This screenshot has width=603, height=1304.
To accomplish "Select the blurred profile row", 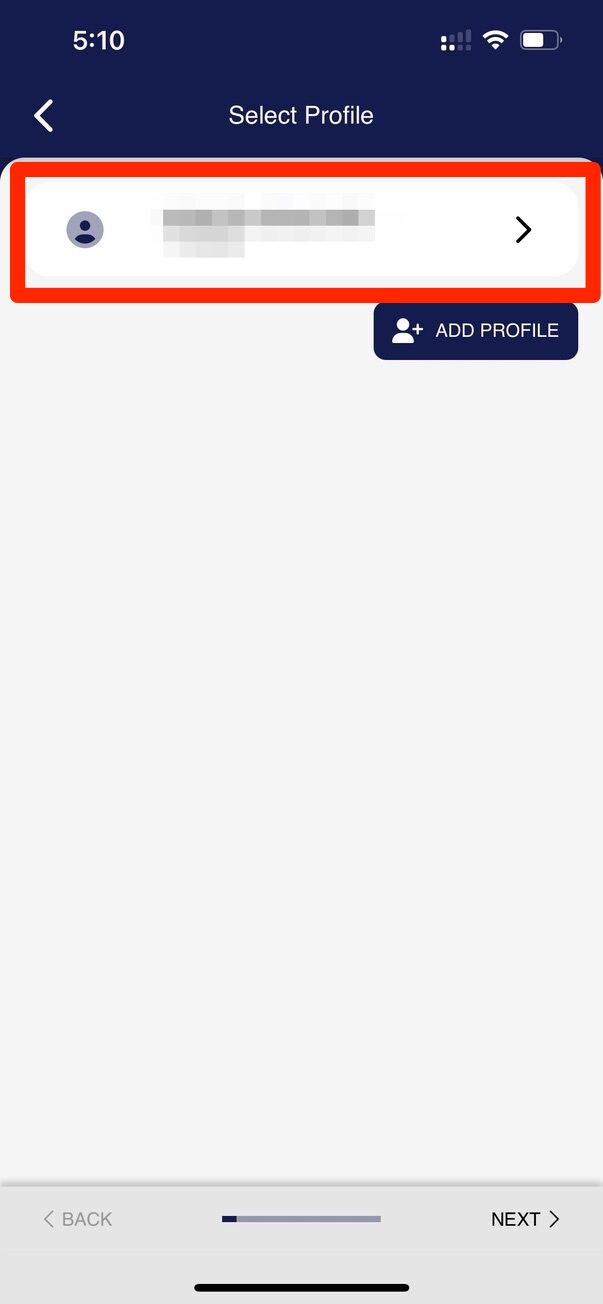I will click(301, 230).
